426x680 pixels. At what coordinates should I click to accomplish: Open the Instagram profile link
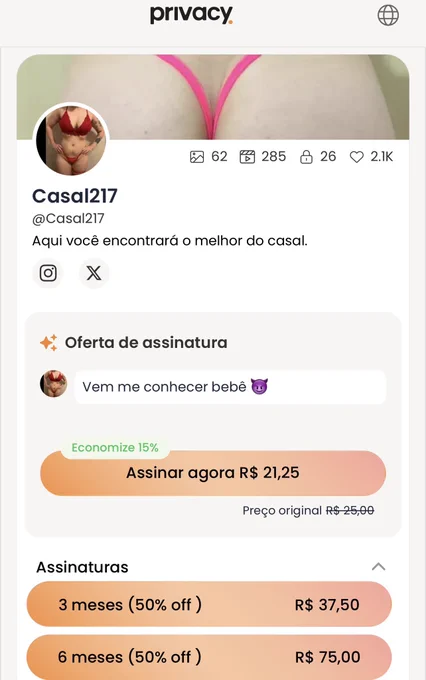(x=48, y=273)
